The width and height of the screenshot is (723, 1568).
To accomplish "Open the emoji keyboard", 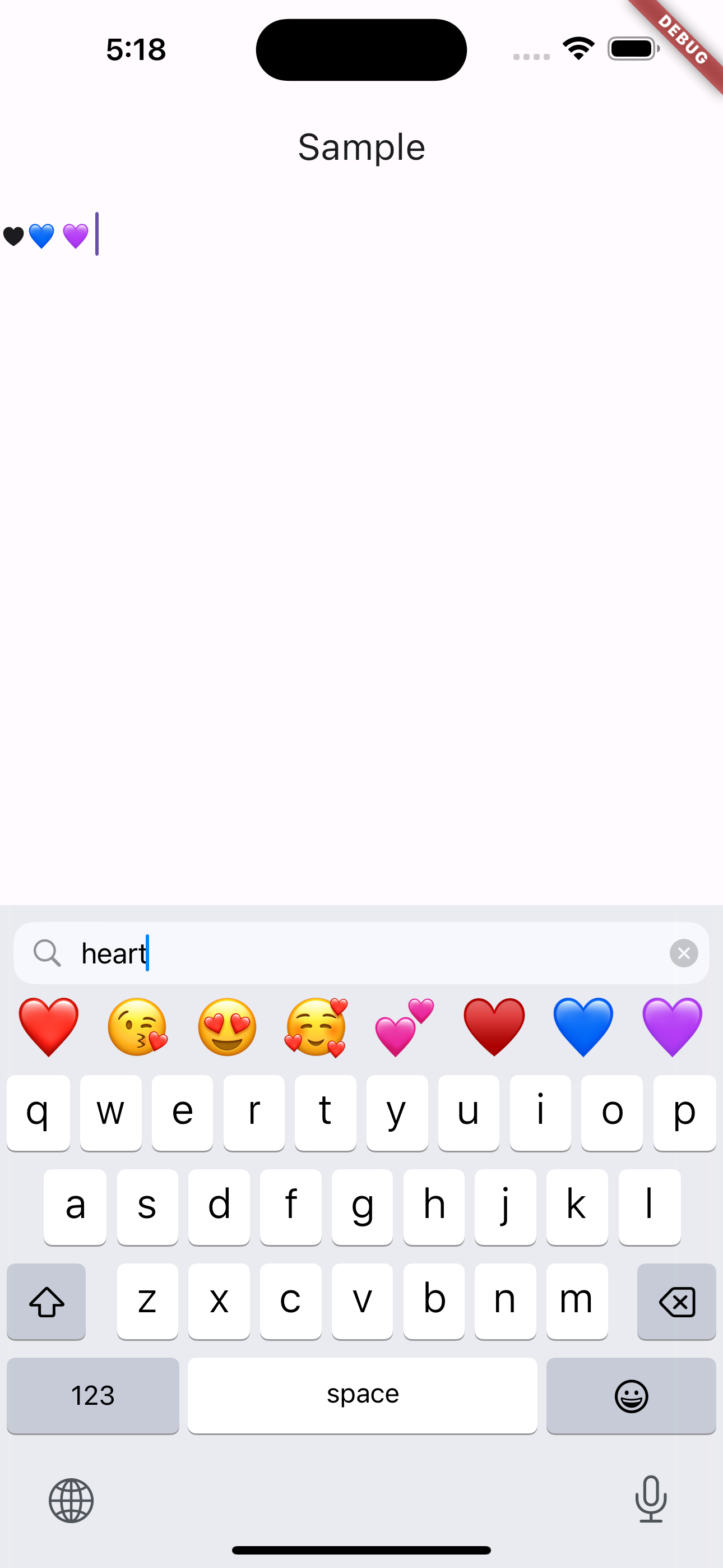I will 631,1396.
